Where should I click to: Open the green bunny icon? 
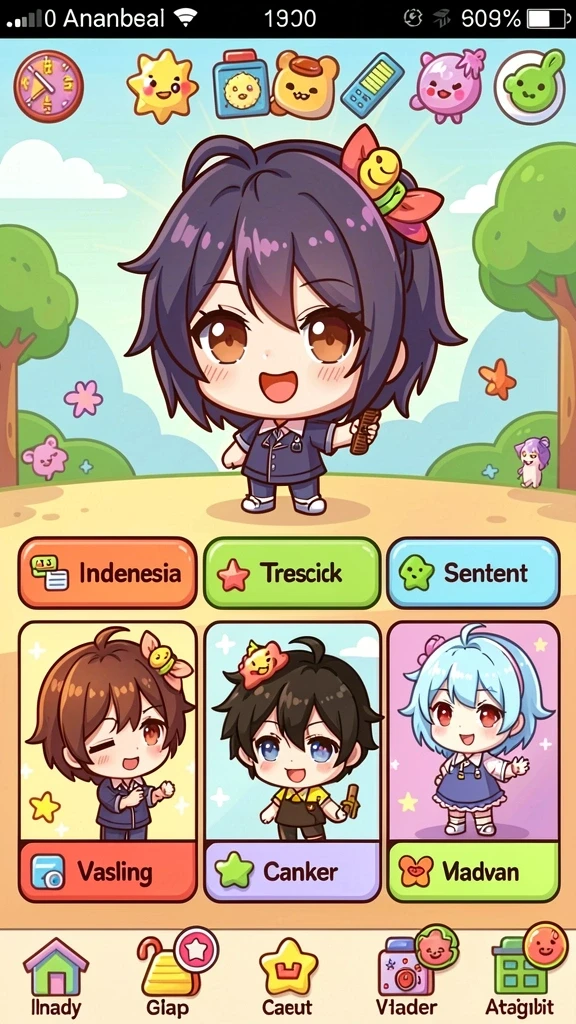click(529, 88)
